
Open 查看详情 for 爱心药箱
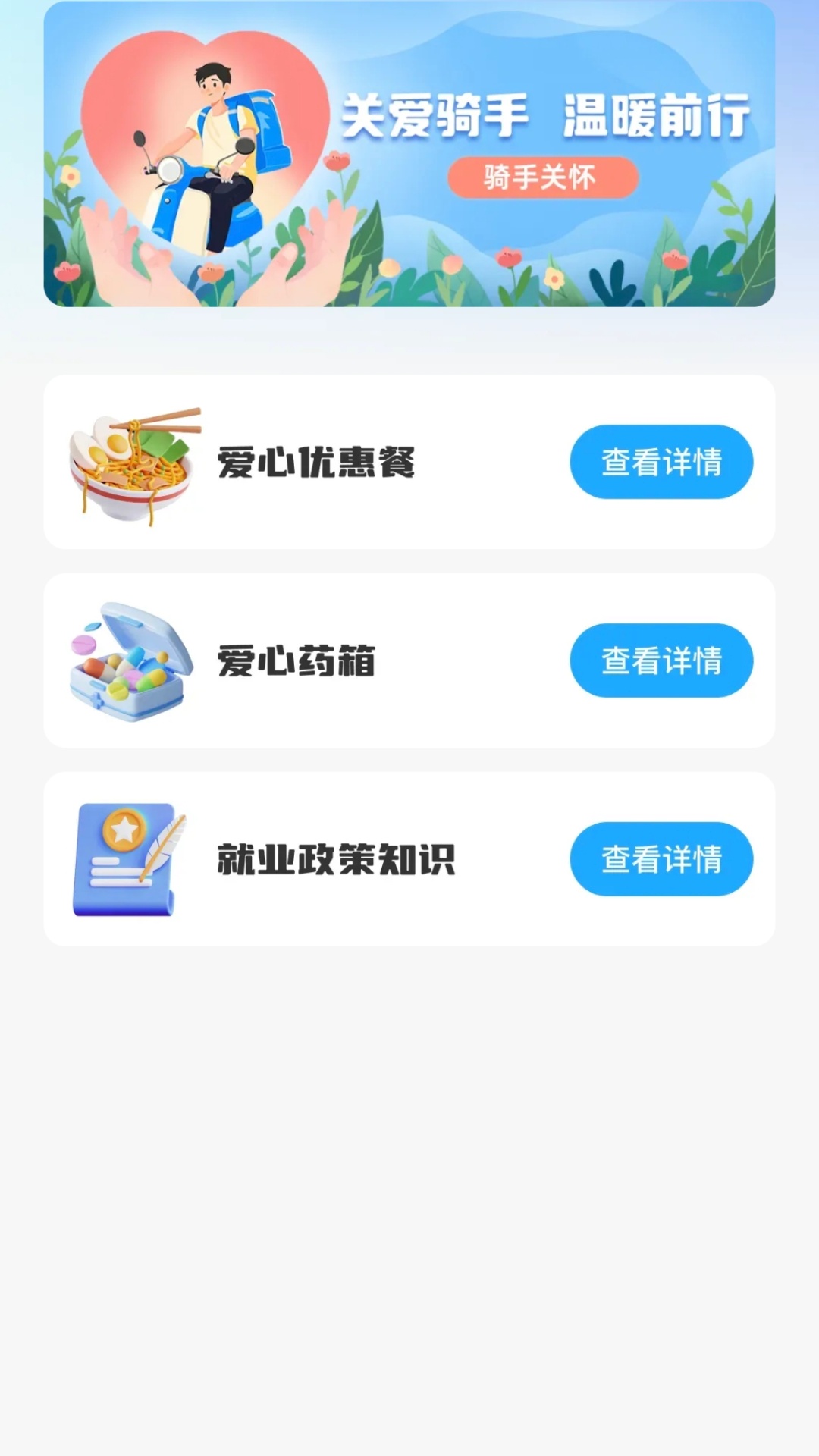point(661,661)
